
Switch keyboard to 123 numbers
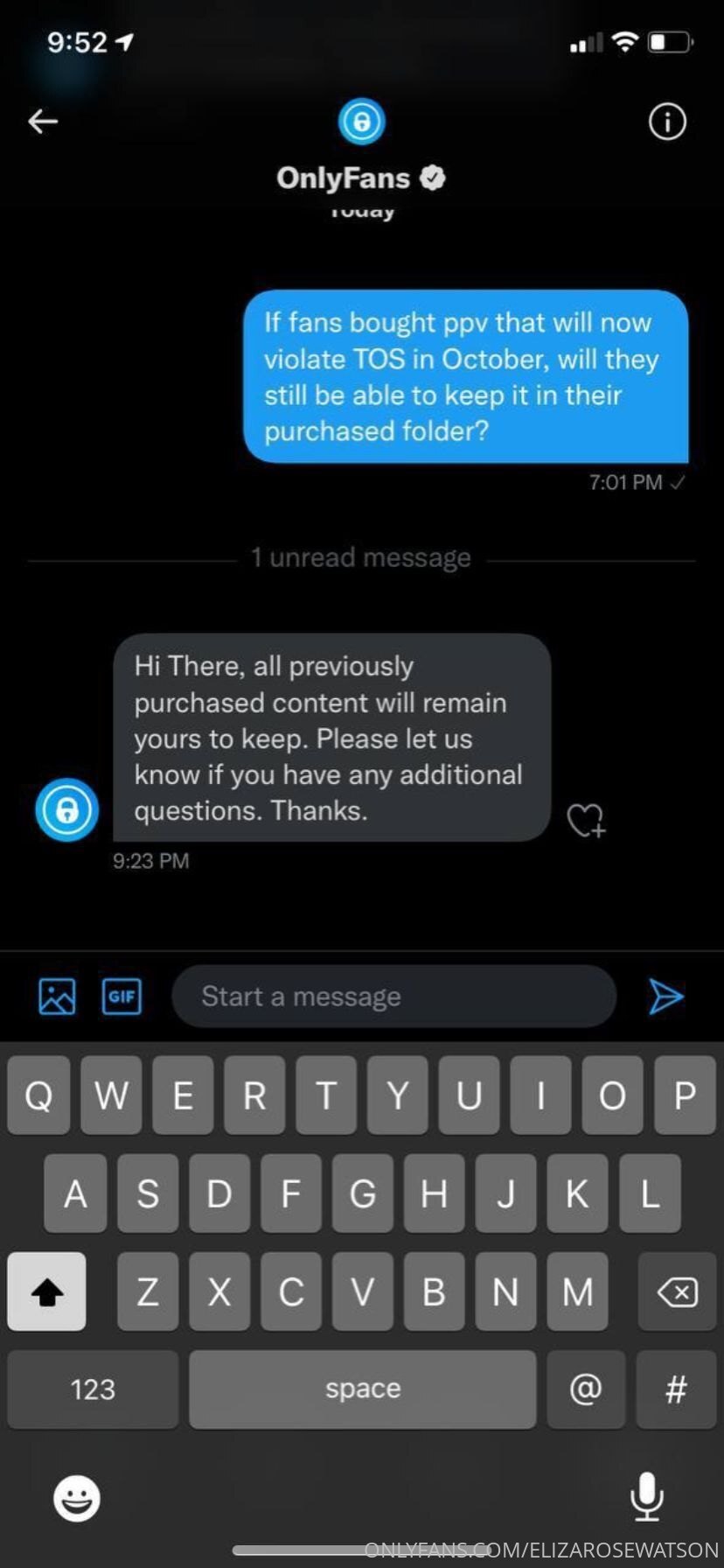point(93,1389)
